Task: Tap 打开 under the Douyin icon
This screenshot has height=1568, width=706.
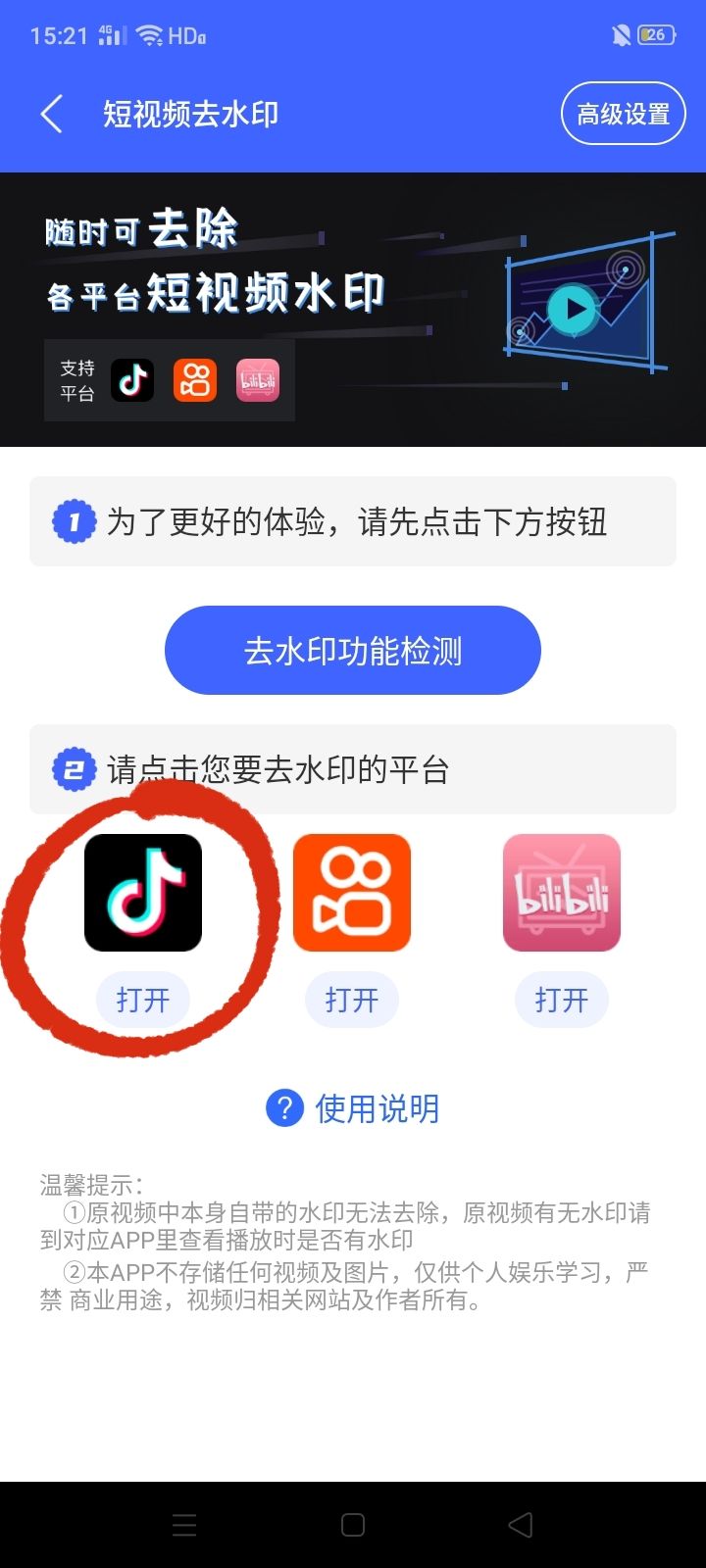Action: (143, 1000)
